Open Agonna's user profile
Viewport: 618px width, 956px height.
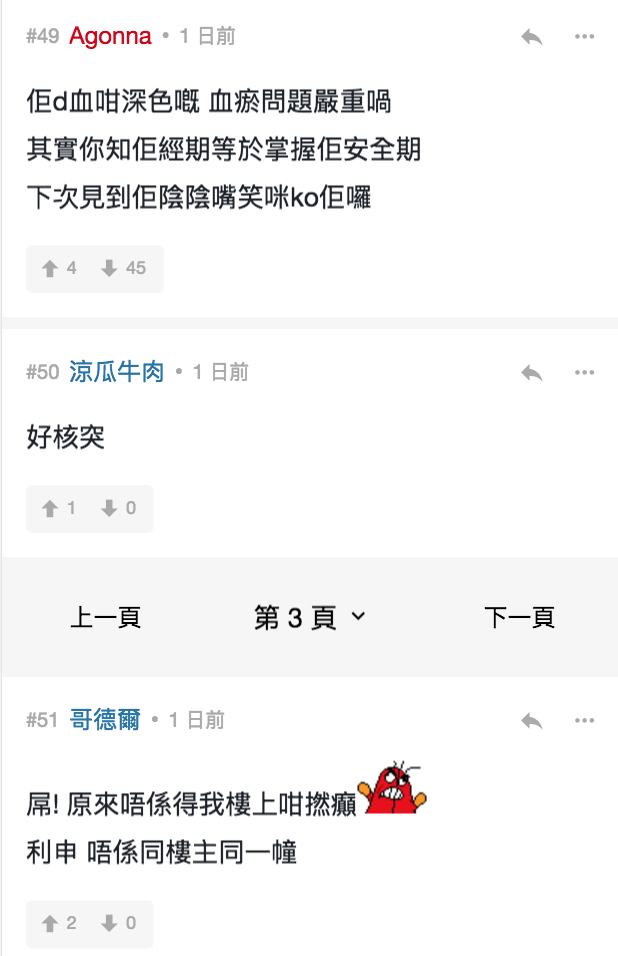click(110, 37)
